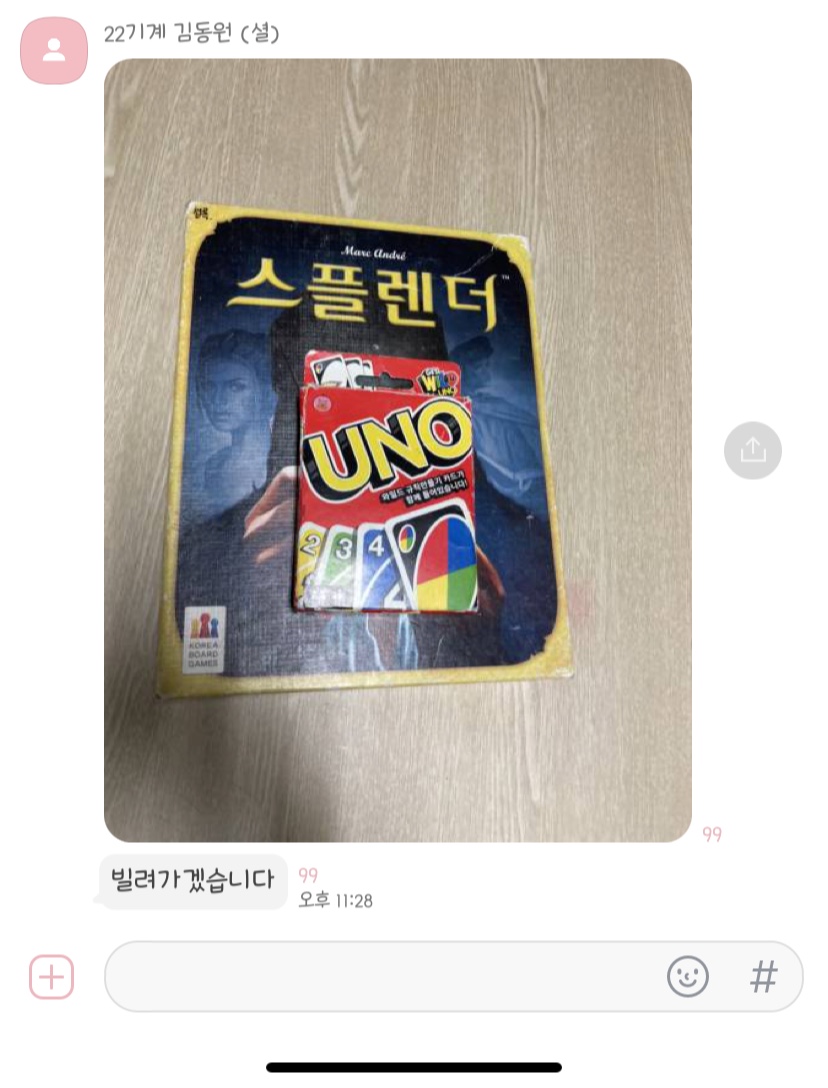Focus the message input field
Image resolution: width=828 pixels, height=1088 pixels.
tap(380, 976)
